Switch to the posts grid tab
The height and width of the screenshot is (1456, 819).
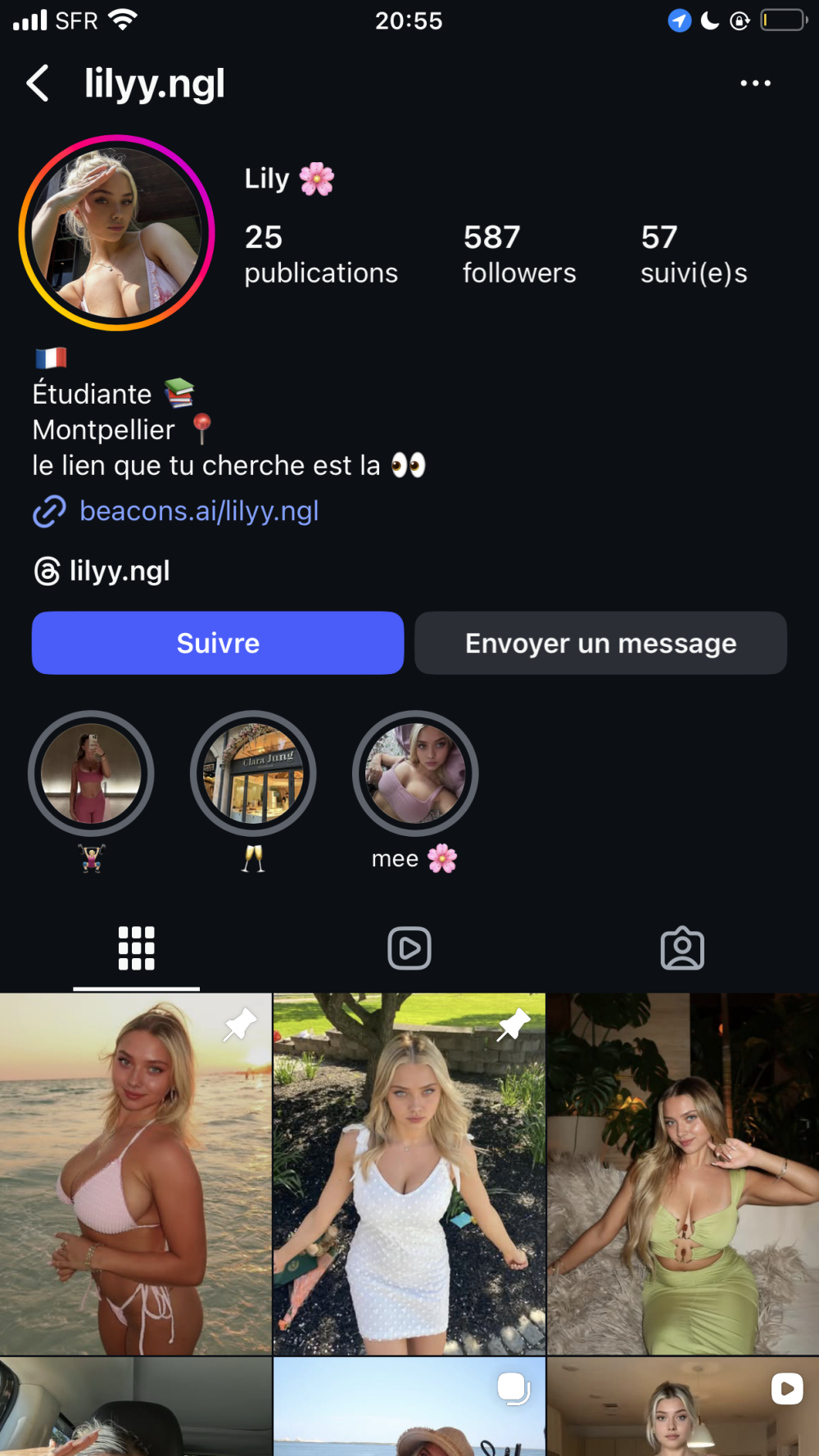[x=137, y=948]
